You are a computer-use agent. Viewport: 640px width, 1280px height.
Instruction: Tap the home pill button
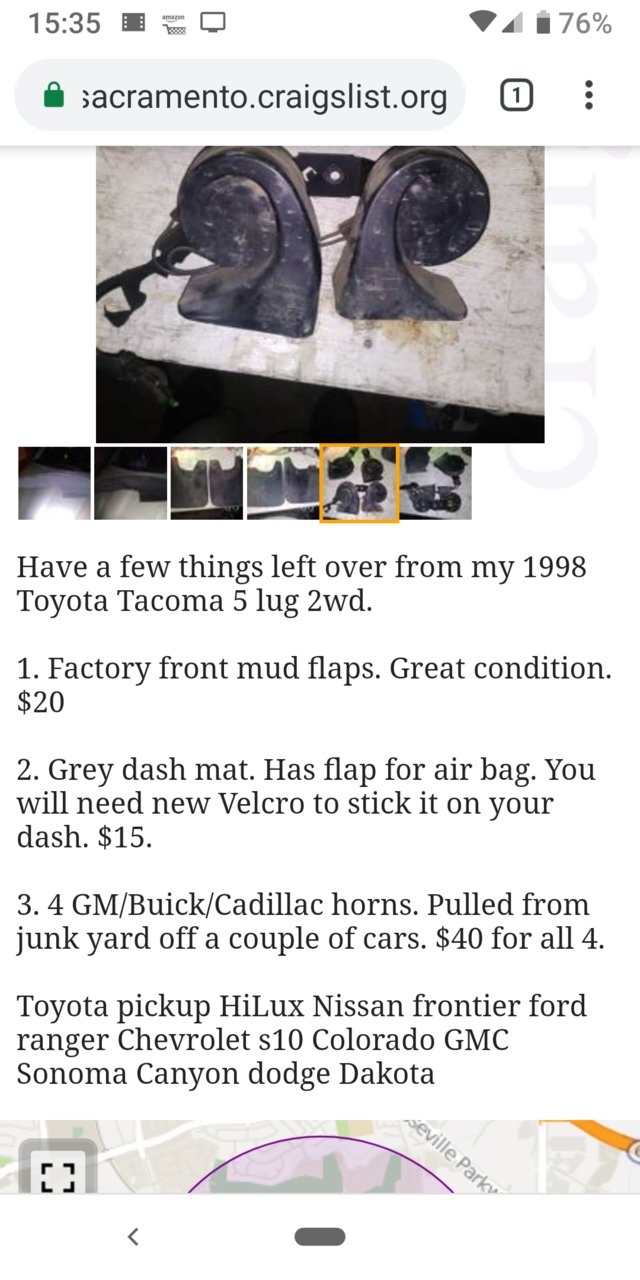[320, 1237]
